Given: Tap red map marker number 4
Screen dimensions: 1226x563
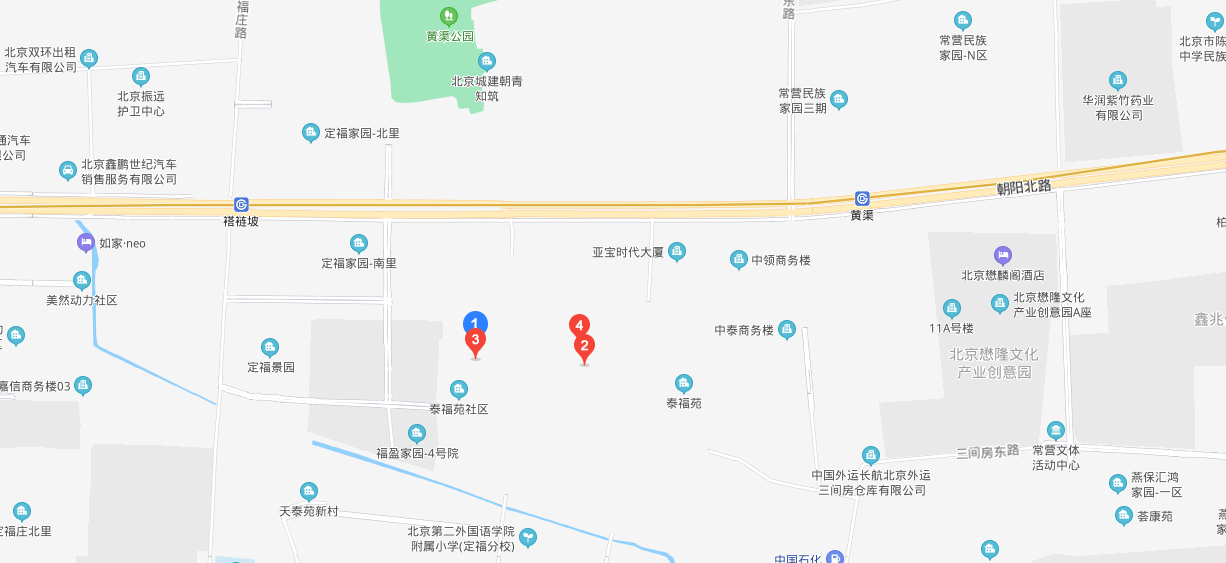Looking at the screenshot, I should coord(579,325).
